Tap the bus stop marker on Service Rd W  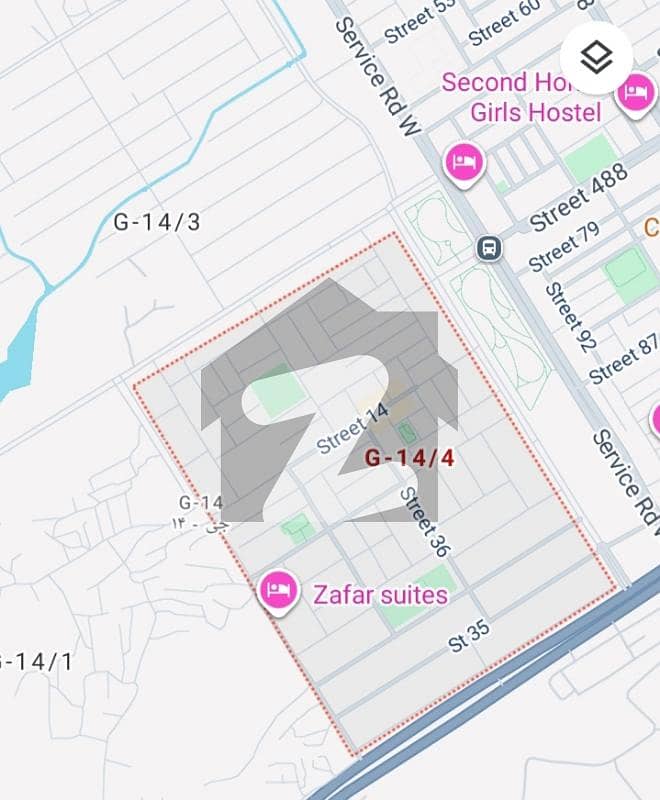pyautogui.click(x=489, y=246)
